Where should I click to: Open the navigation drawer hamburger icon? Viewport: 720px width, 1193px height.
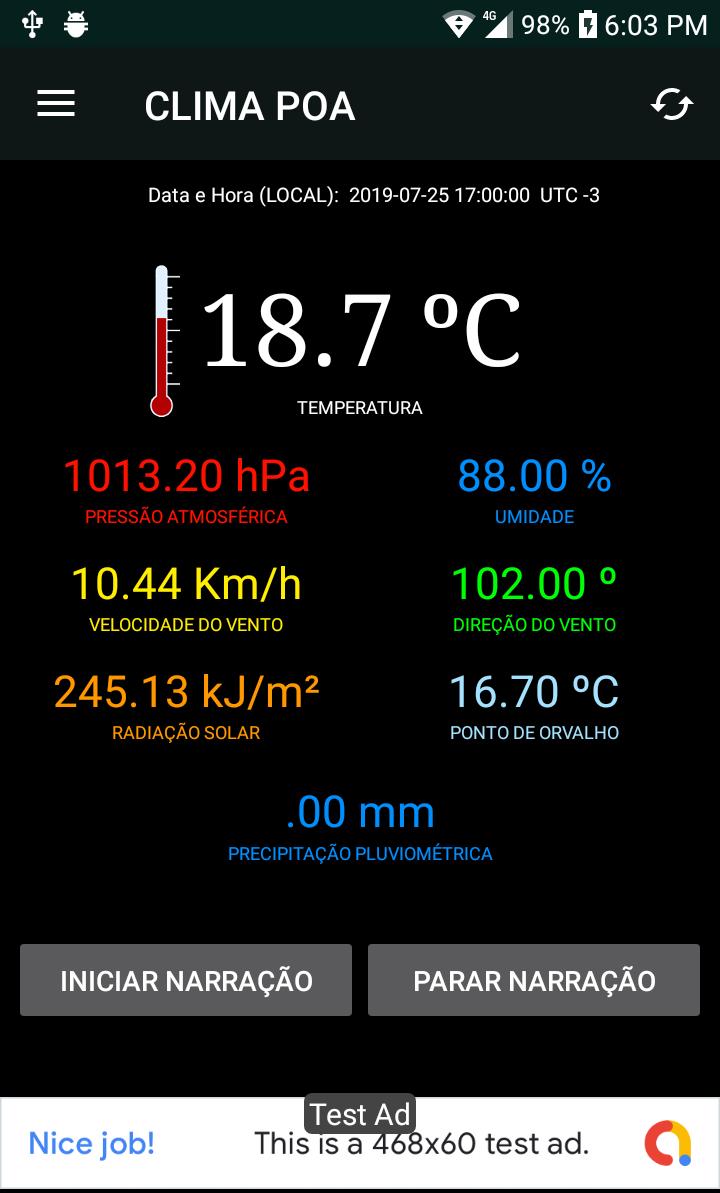point(56,103)
